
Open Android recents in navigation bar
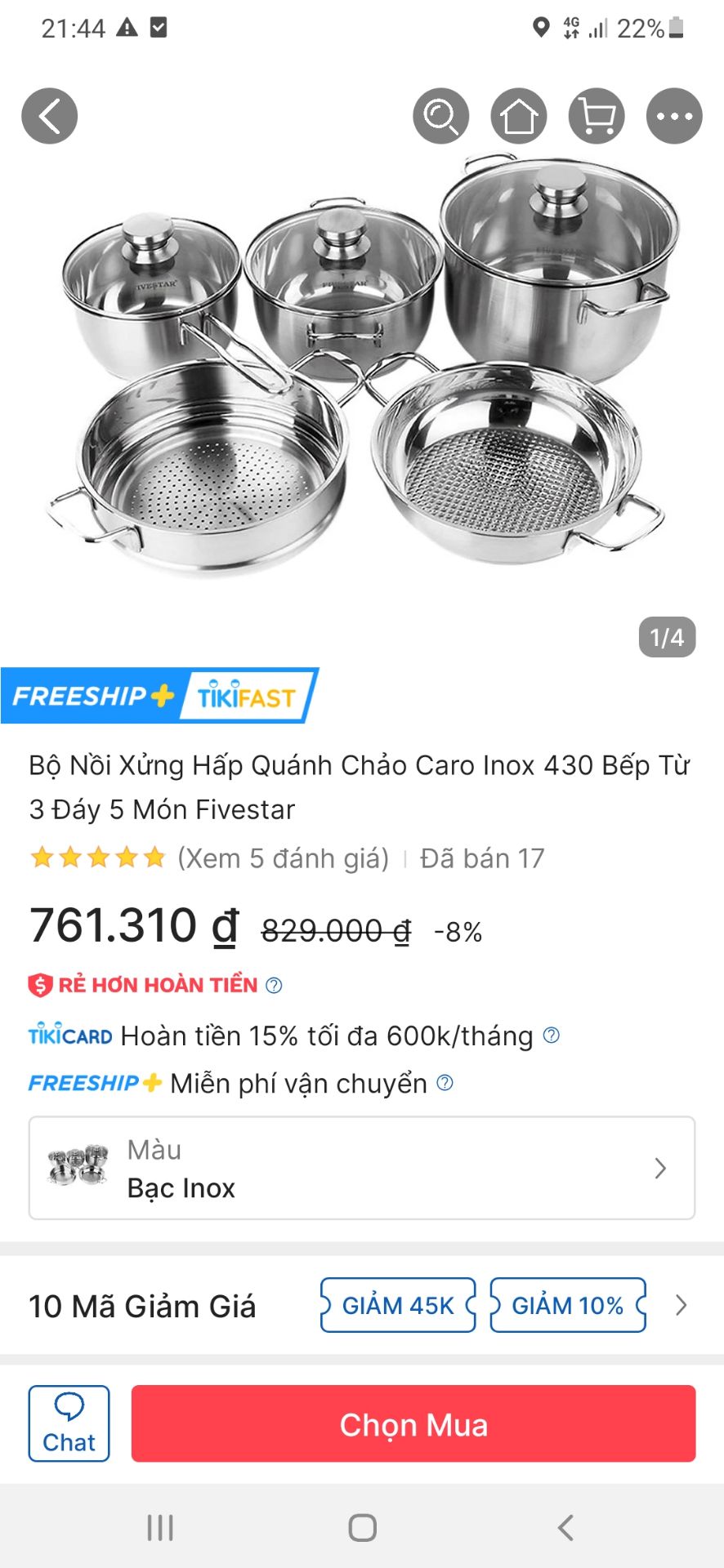(x=159, y=1526)
